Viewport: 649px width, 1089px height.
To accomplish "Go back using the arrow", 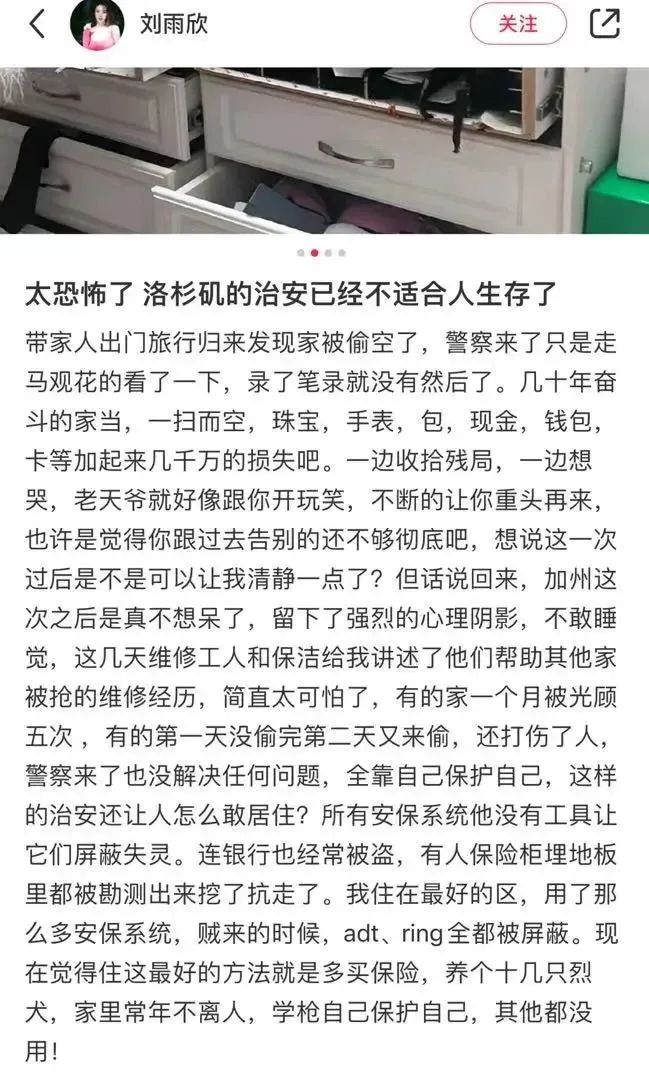I will point(37,24).
